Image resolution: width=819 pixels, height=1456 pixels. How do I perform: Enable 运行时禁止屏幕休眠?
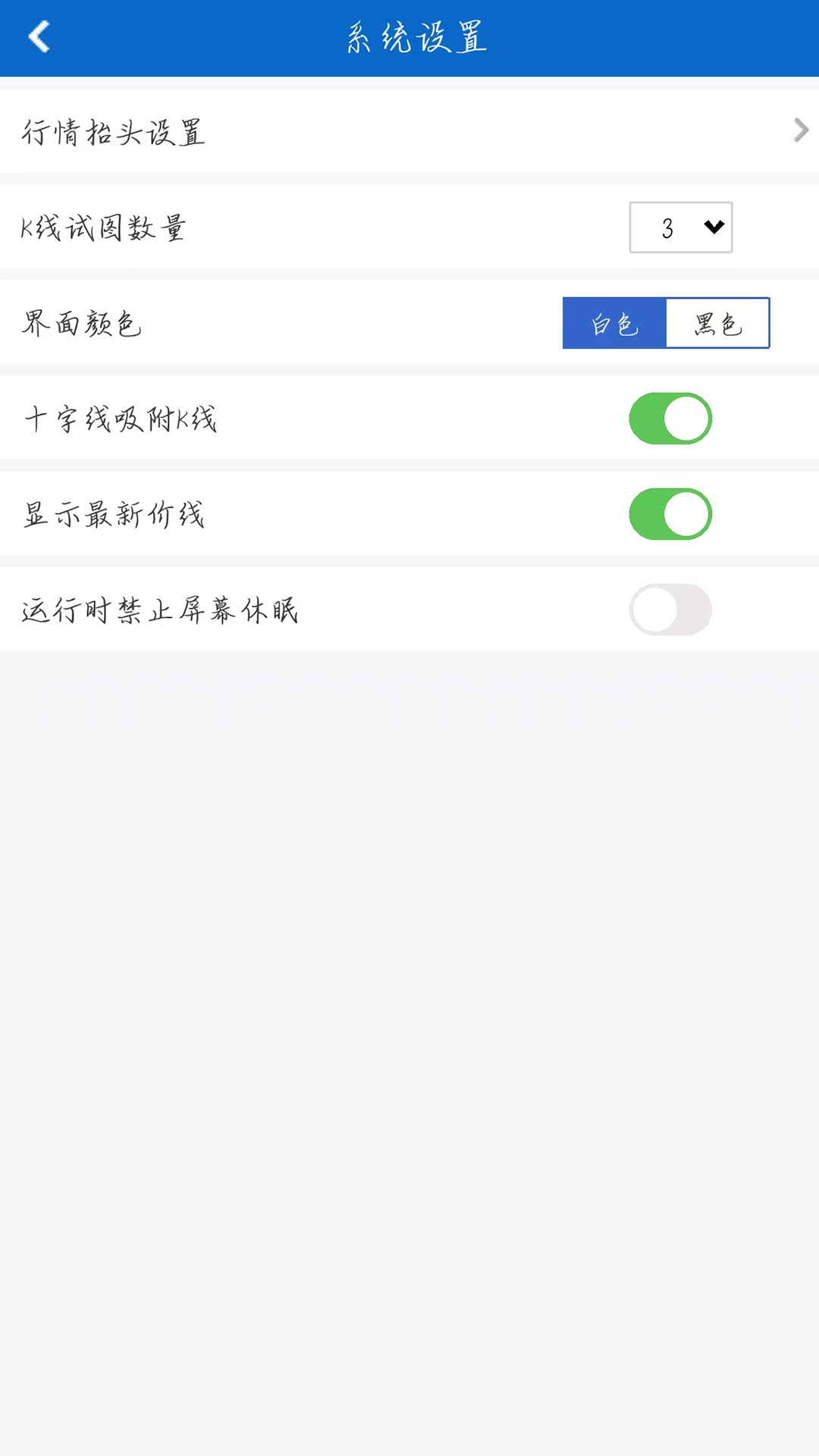pyautogui.click(x=670, y=609)
